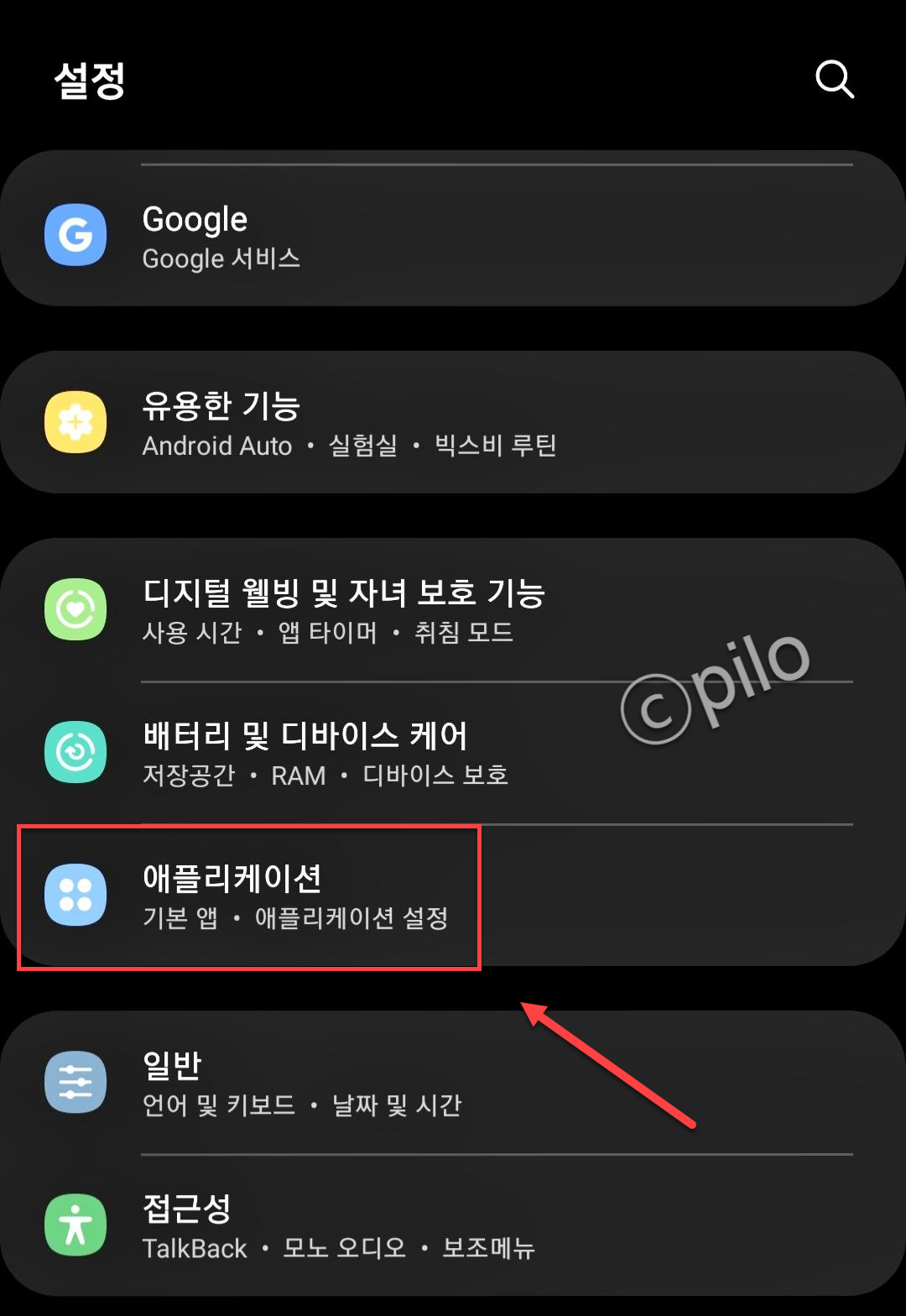Tap the yellow 유용한 기능 icon

pyautogui.click(x=75, y=421)
